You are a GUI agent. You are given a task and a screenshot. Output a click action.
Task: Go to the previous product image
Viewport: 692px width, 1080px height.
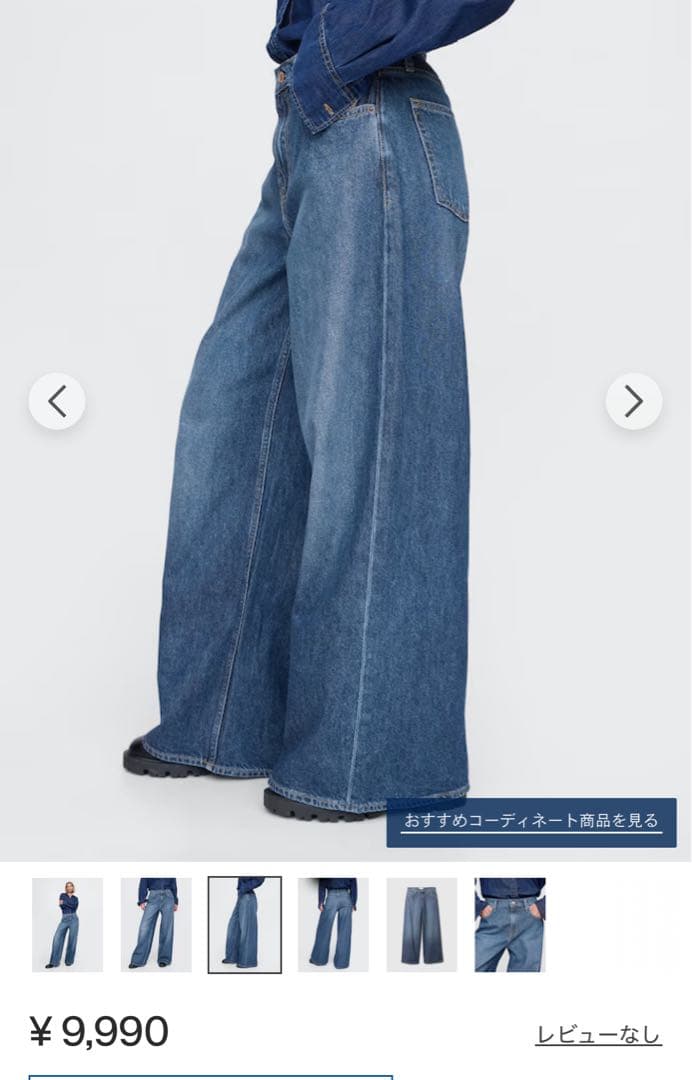click(x=57, y=401)
